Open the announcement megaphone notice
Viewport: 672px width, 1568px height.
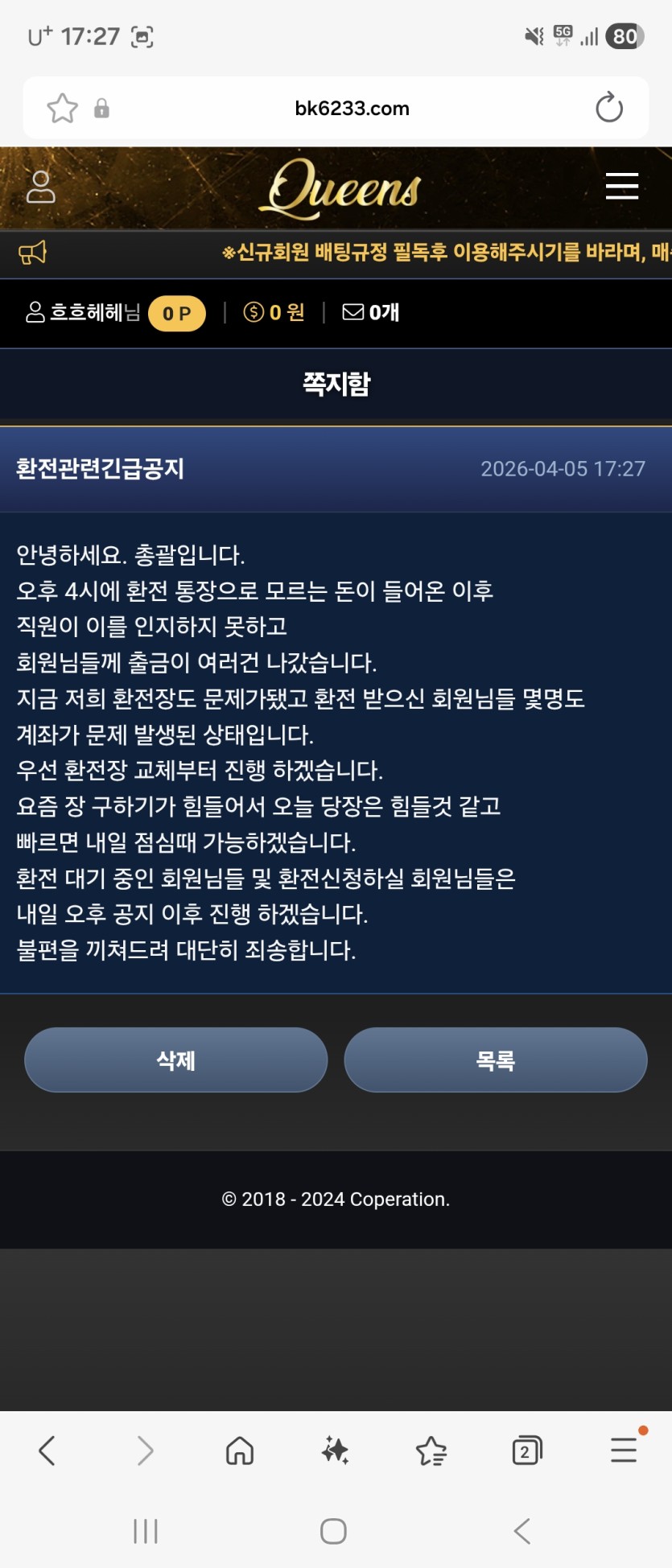click(x=33, y=253)
